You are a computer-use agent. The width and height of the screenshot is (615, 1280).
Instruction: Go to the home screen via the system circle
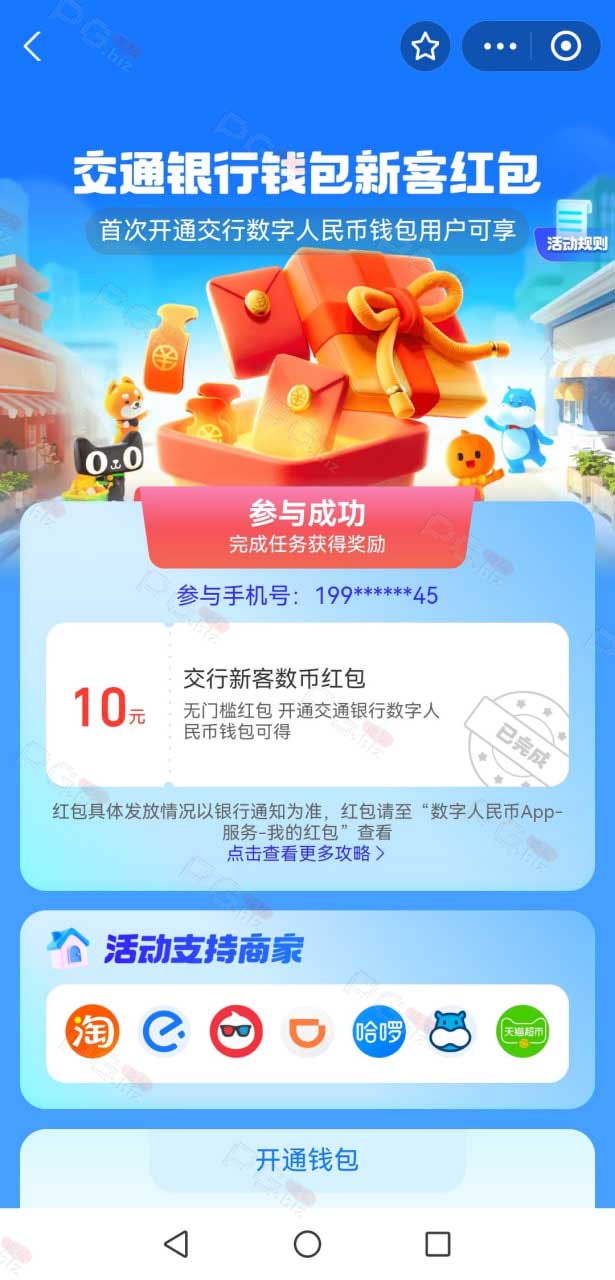(x=307, y=1243)
